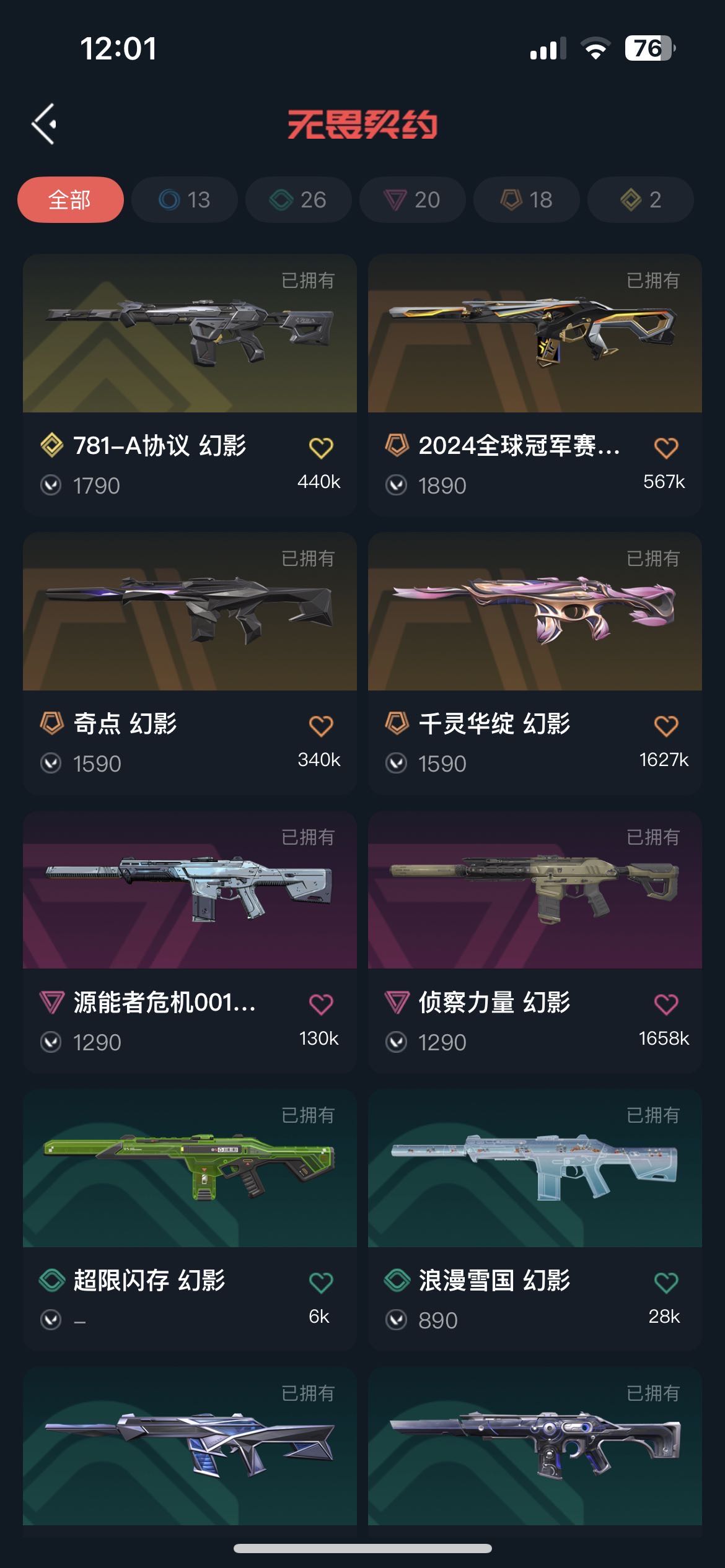Viewport: 725px width, 1568px height.
Task: Filter by the pink tier showing 20
Action: pos(412,200)
